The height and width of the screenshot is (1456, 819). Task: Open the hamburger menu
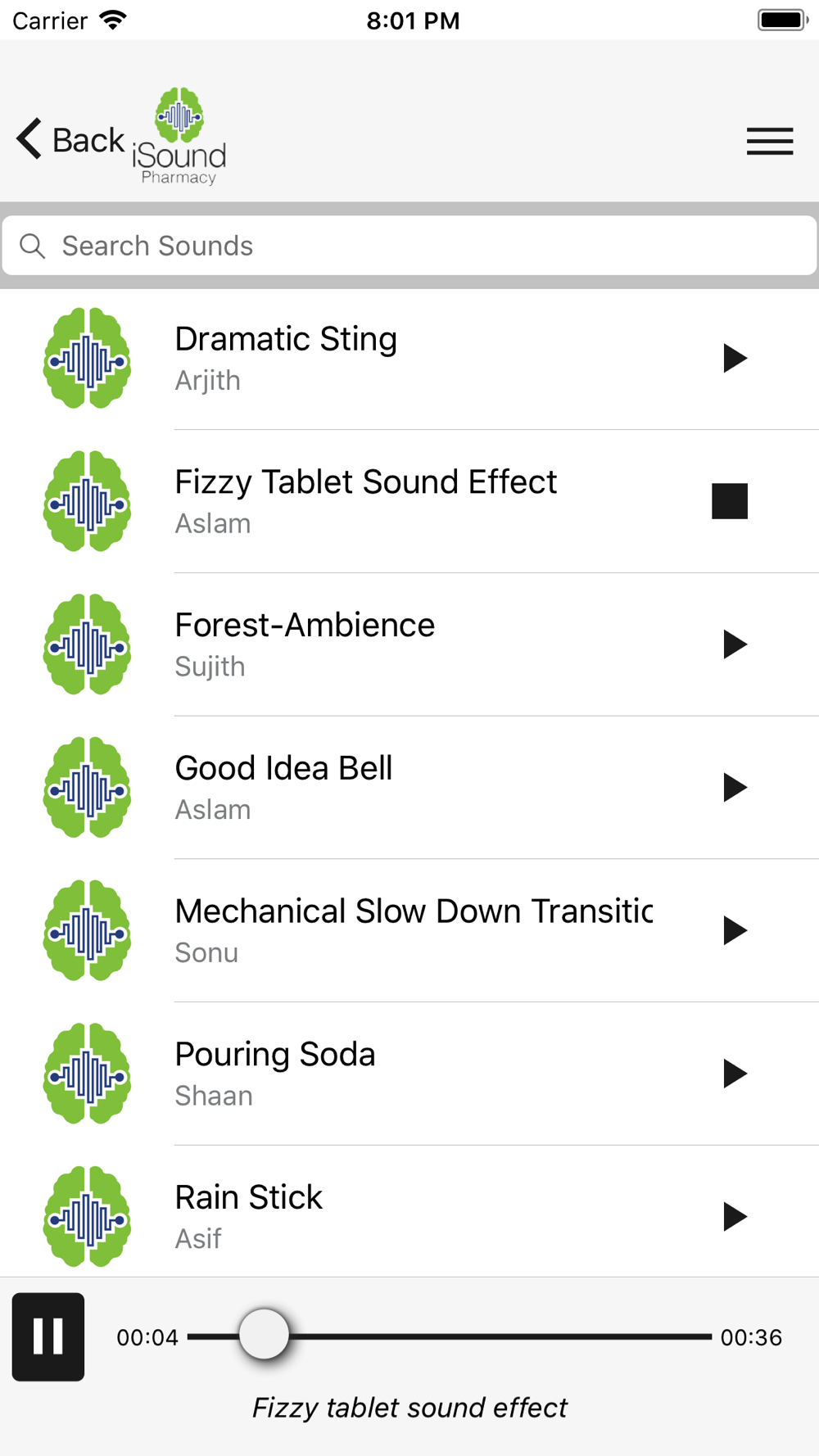coord(770,141)
